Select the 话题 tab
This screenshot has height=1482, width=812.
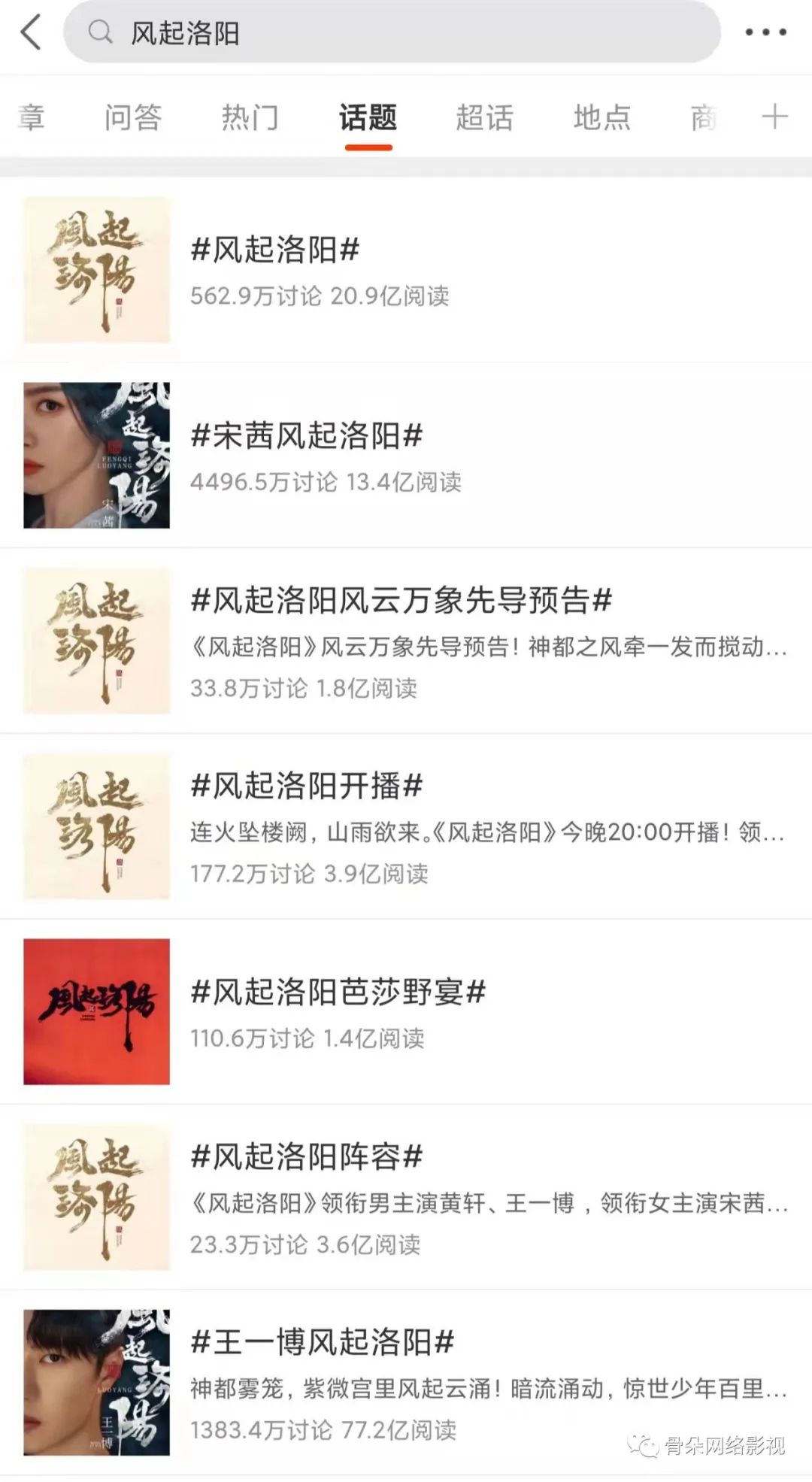(x=368, y=117)
